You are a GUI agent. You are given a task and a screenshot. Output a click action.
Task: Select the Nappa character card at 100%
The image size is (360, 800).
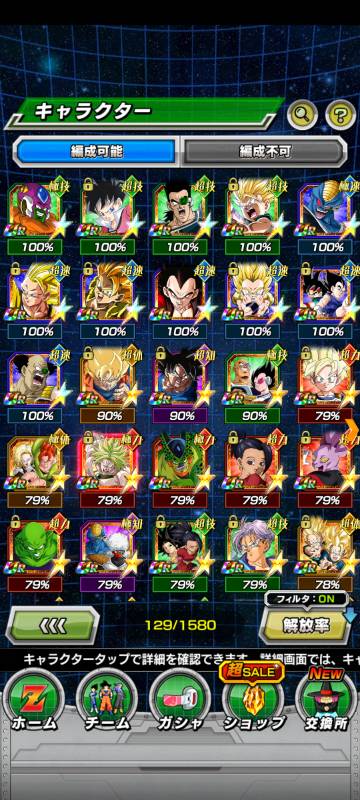coord(35,385)
